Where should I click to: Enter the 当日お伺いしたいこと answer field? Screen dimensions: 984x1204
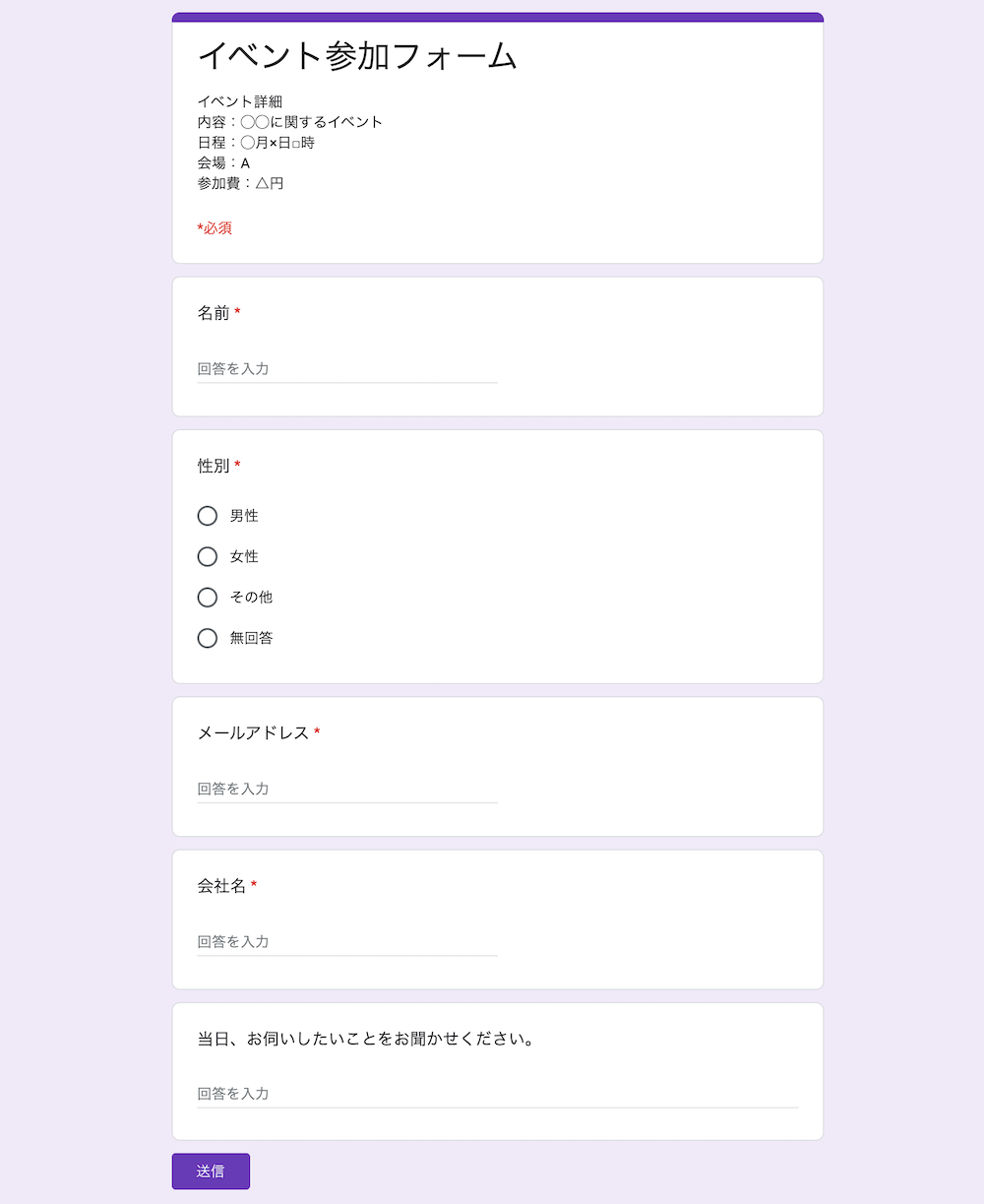[x=497, y=1094]
